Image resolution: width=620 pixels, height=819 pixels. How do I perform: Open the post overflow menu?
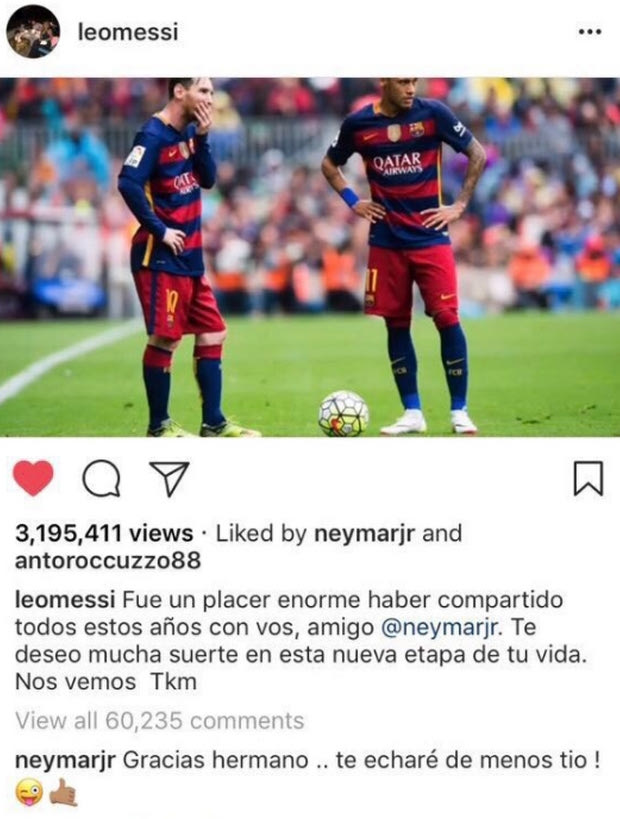[x=590, y=32]
